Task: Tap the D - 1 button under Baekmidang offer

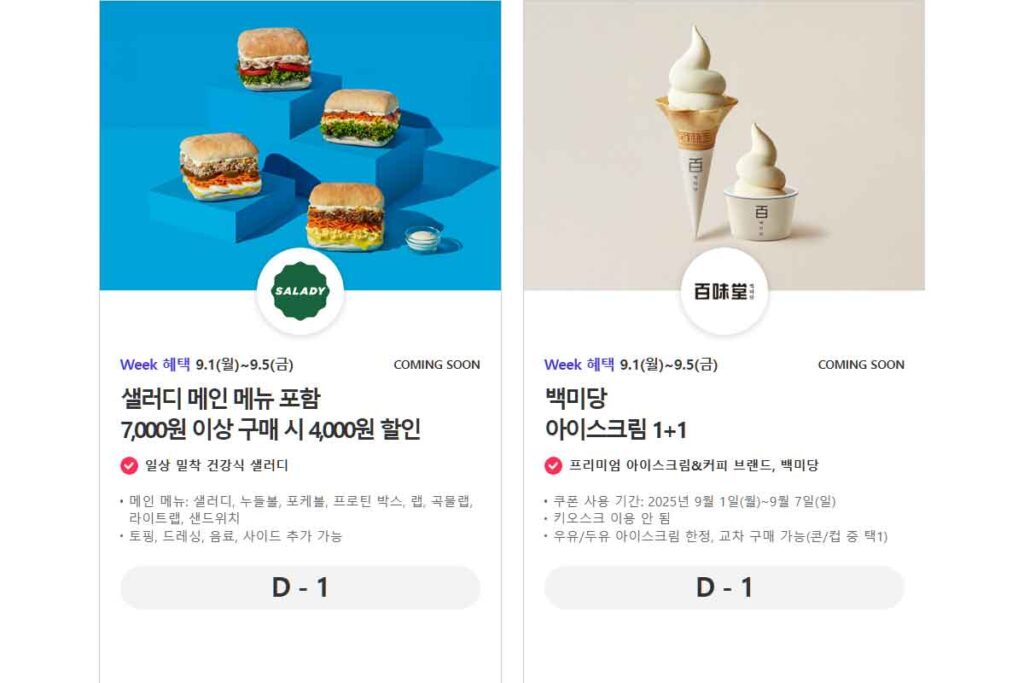Action: (x=724, y=588)
